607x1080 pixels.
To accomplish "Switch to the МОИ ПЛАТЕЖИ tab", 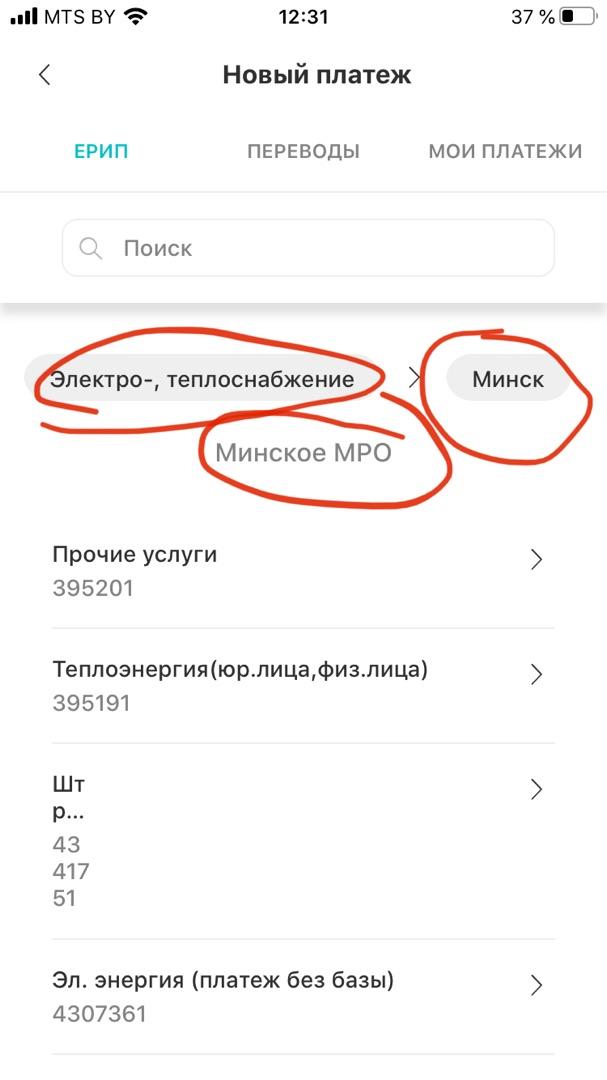I will 505,152.
